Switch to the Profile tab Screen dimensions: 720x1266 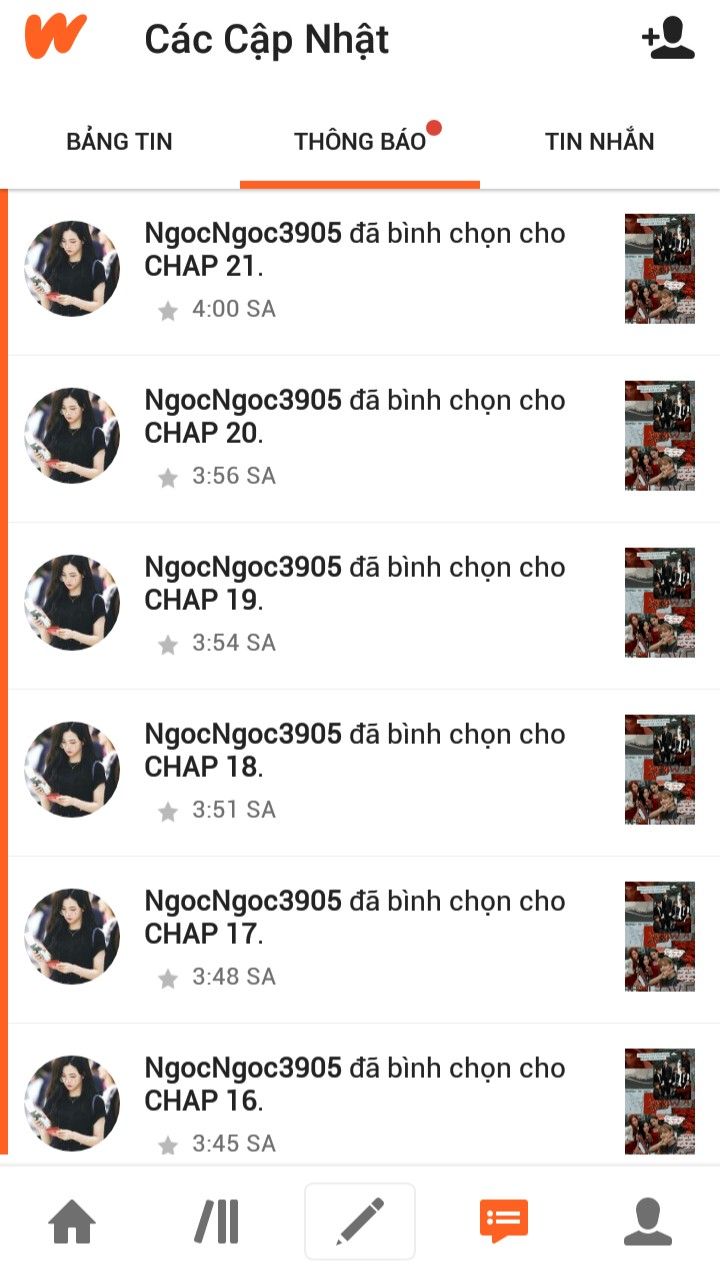pyautogui.click(x=648, y=1222)
